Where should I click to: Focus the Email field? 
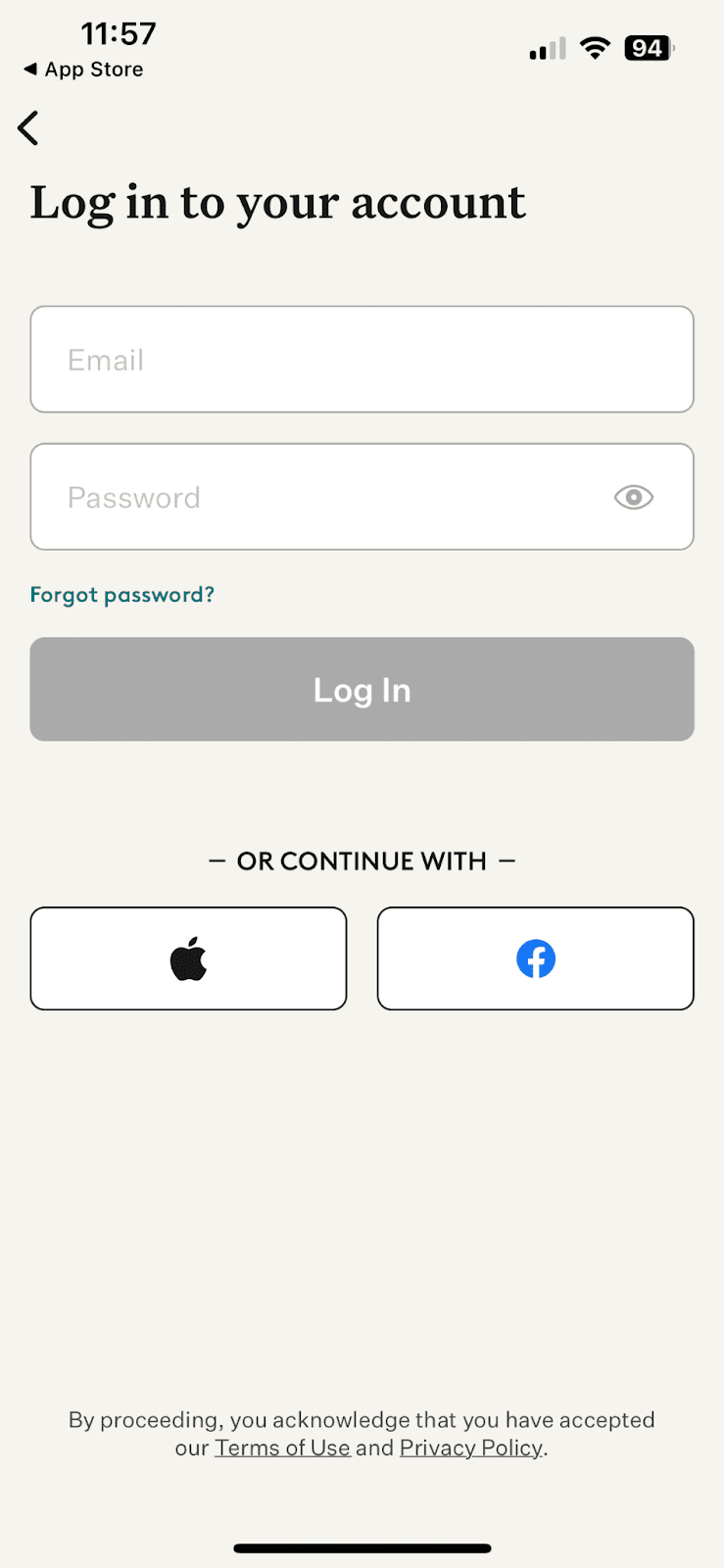pyautogui.click(x=362, y=360)
